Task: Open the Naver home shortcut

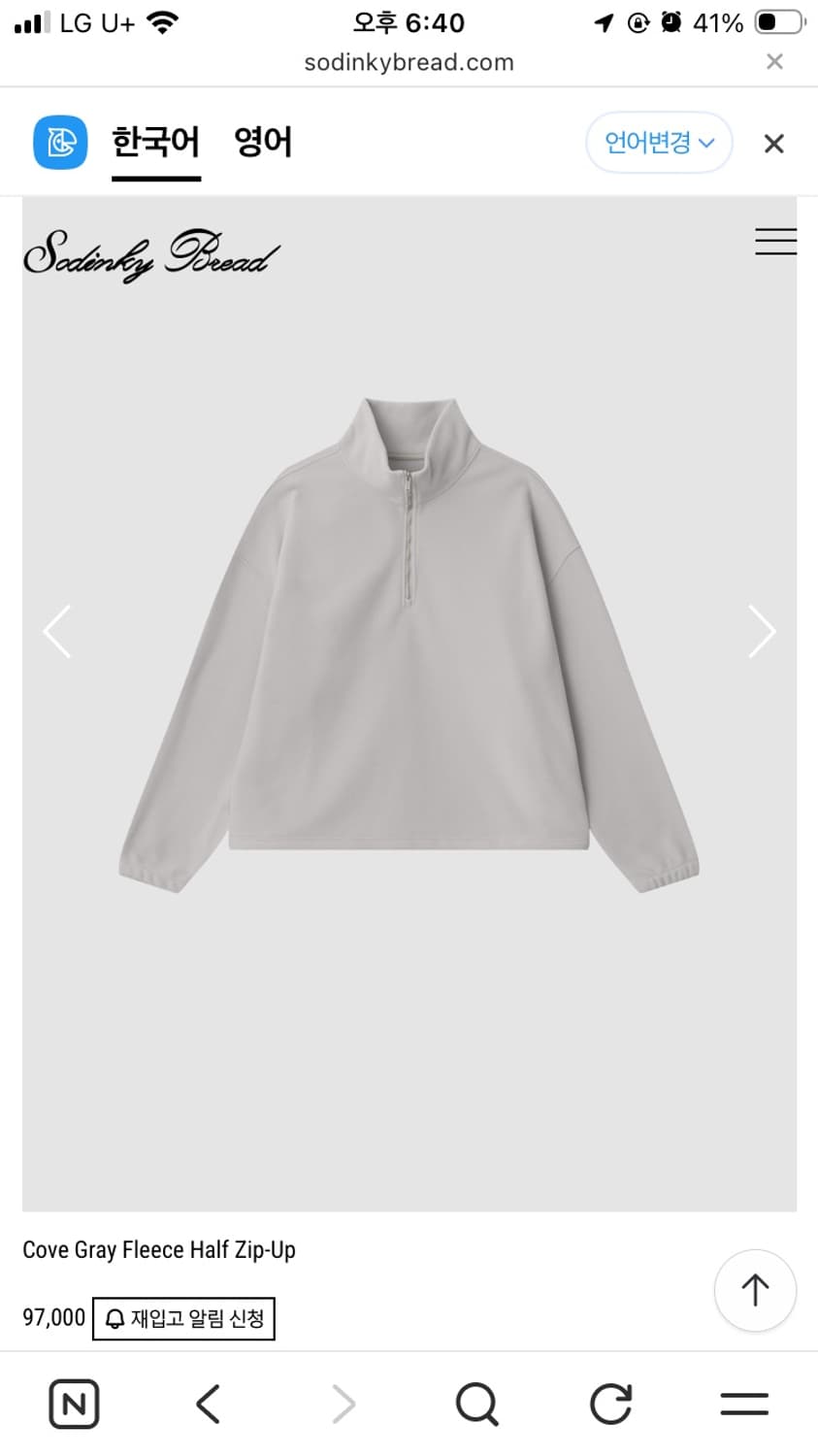Action: coord(74,1404)
